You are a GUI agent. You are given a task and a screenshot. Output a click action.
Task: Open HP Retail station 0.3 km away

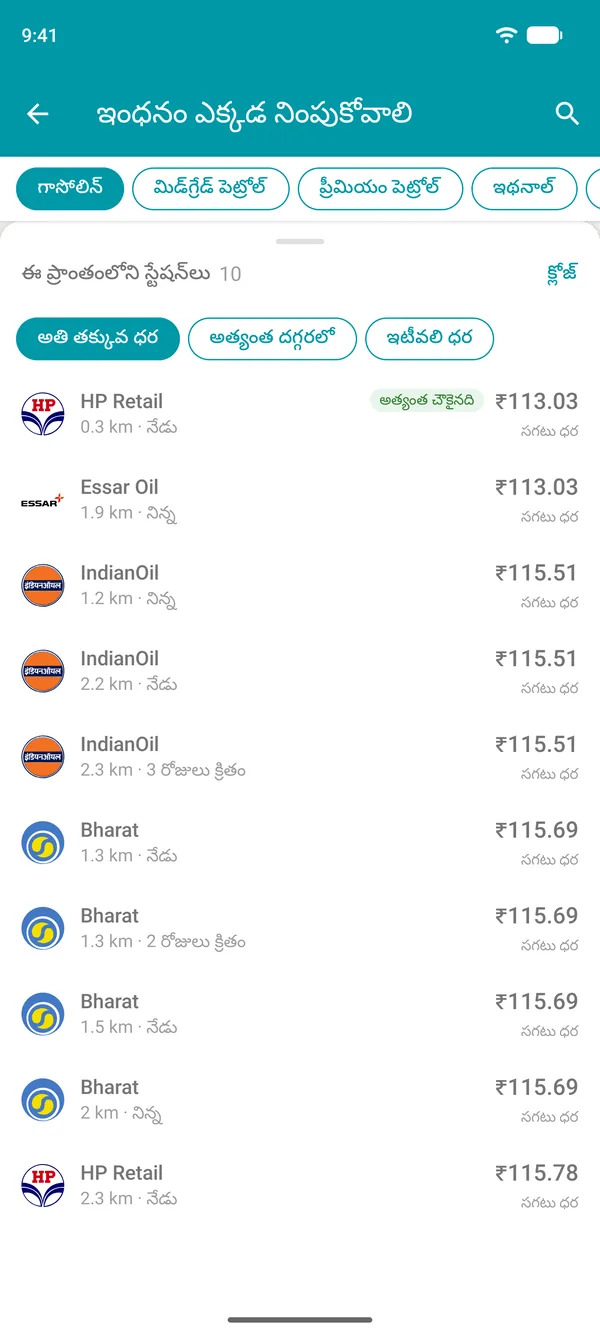[300, 415]
